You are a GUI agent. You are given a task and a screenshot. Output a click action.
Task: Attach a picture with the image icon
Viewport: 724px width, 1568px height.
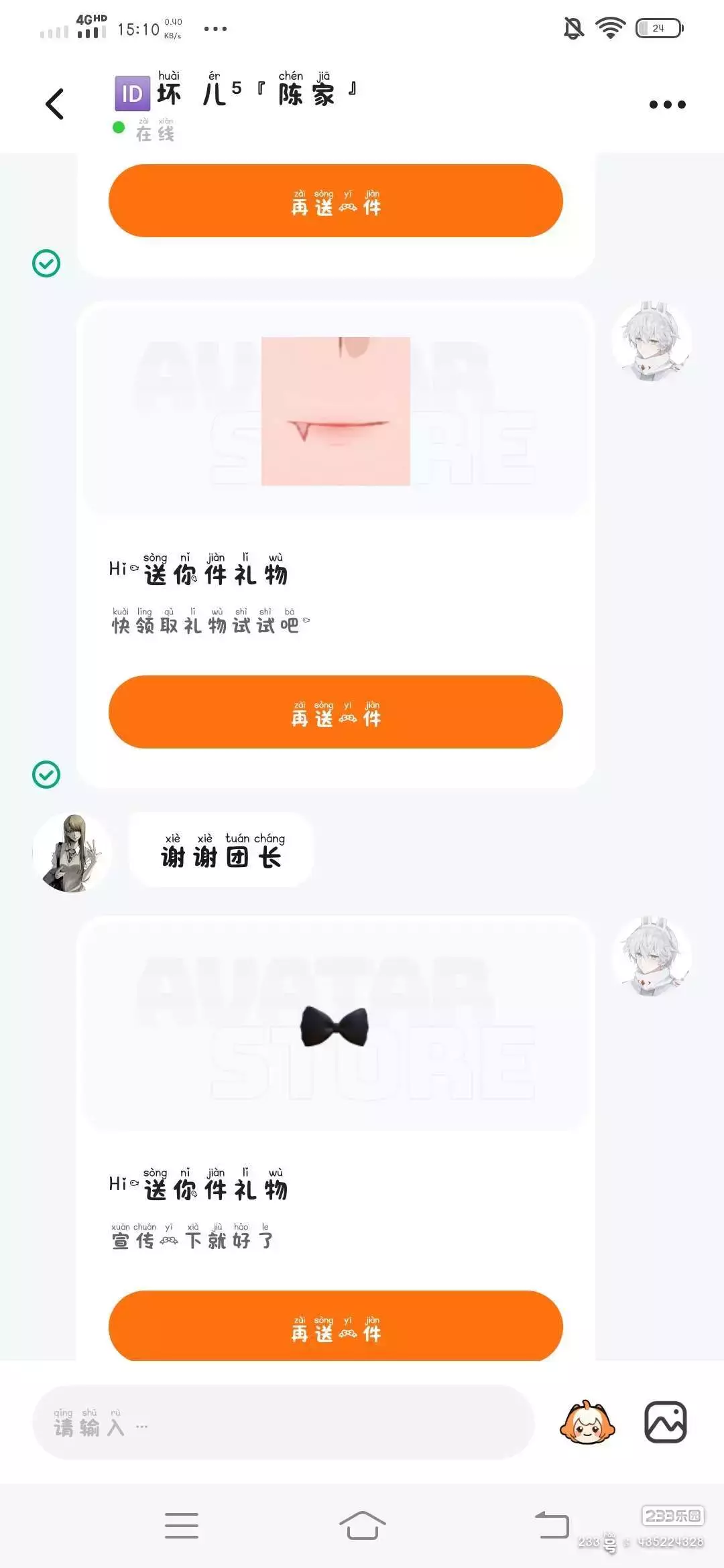[665, 1422]
